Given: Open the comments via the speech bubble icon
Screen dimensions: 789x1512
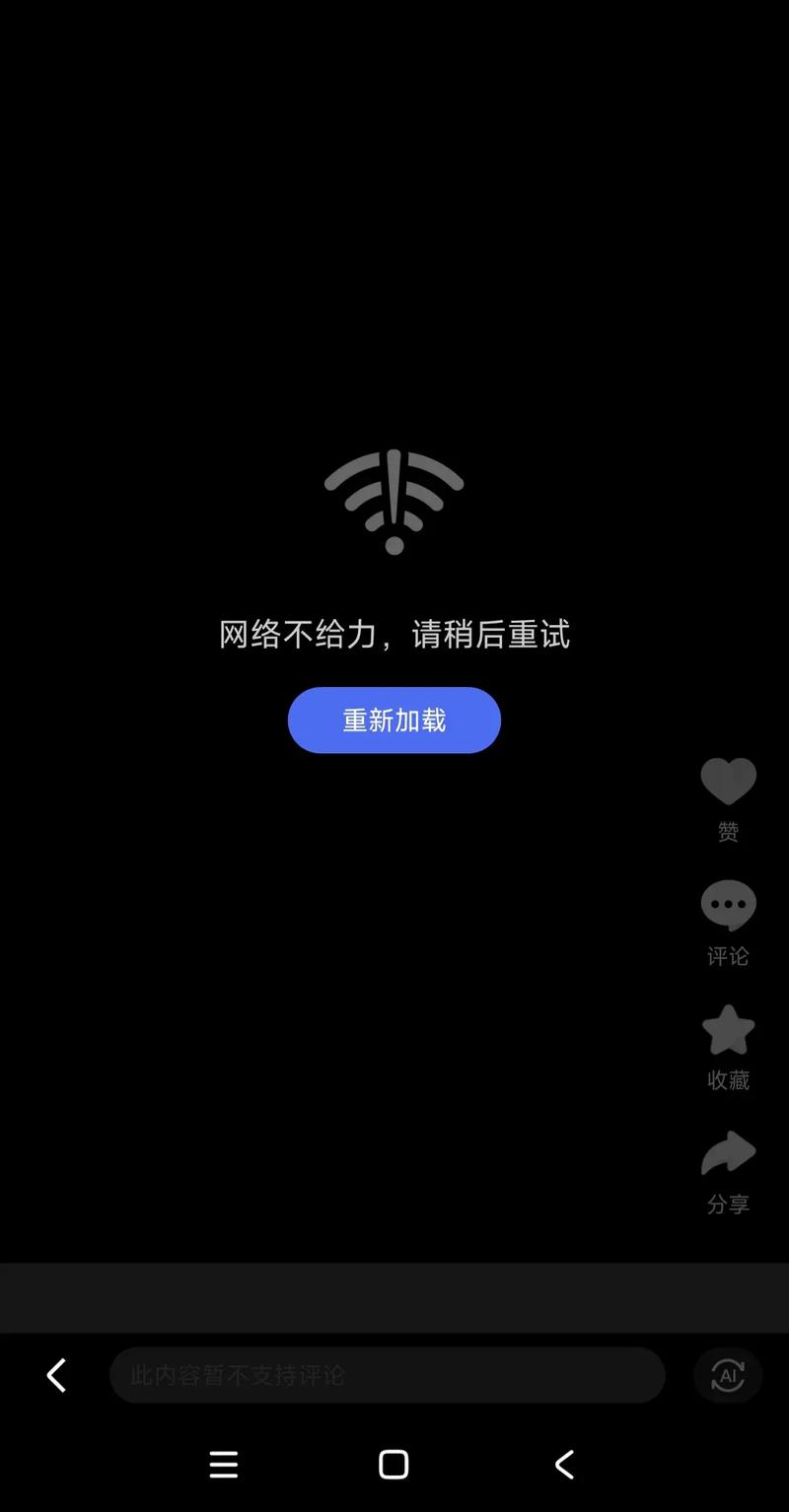Looking at the screenshot, I should [x=728, y=905].
